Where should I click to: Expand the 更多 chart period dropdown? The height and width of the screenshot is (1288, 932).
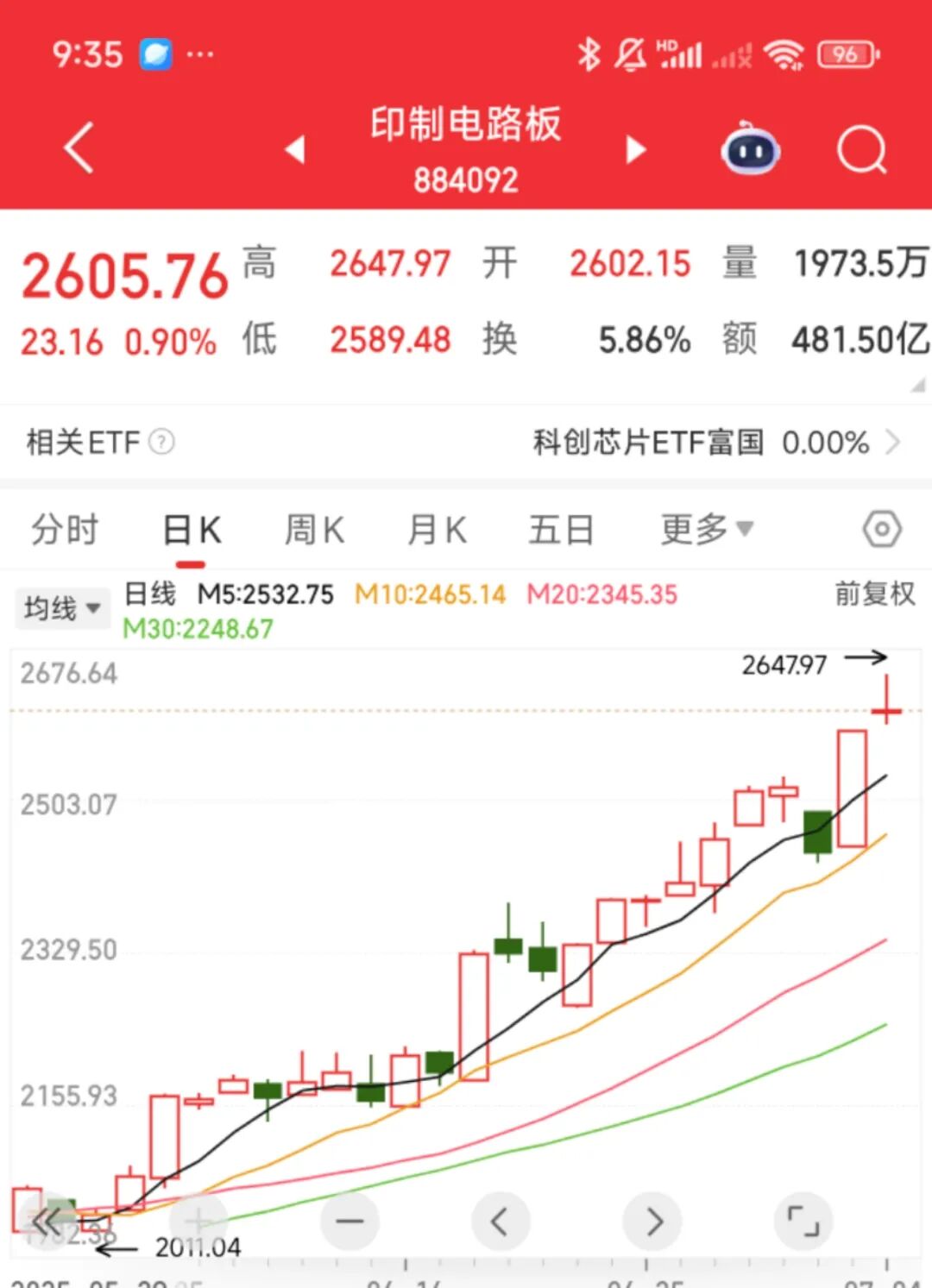(707, 530)
